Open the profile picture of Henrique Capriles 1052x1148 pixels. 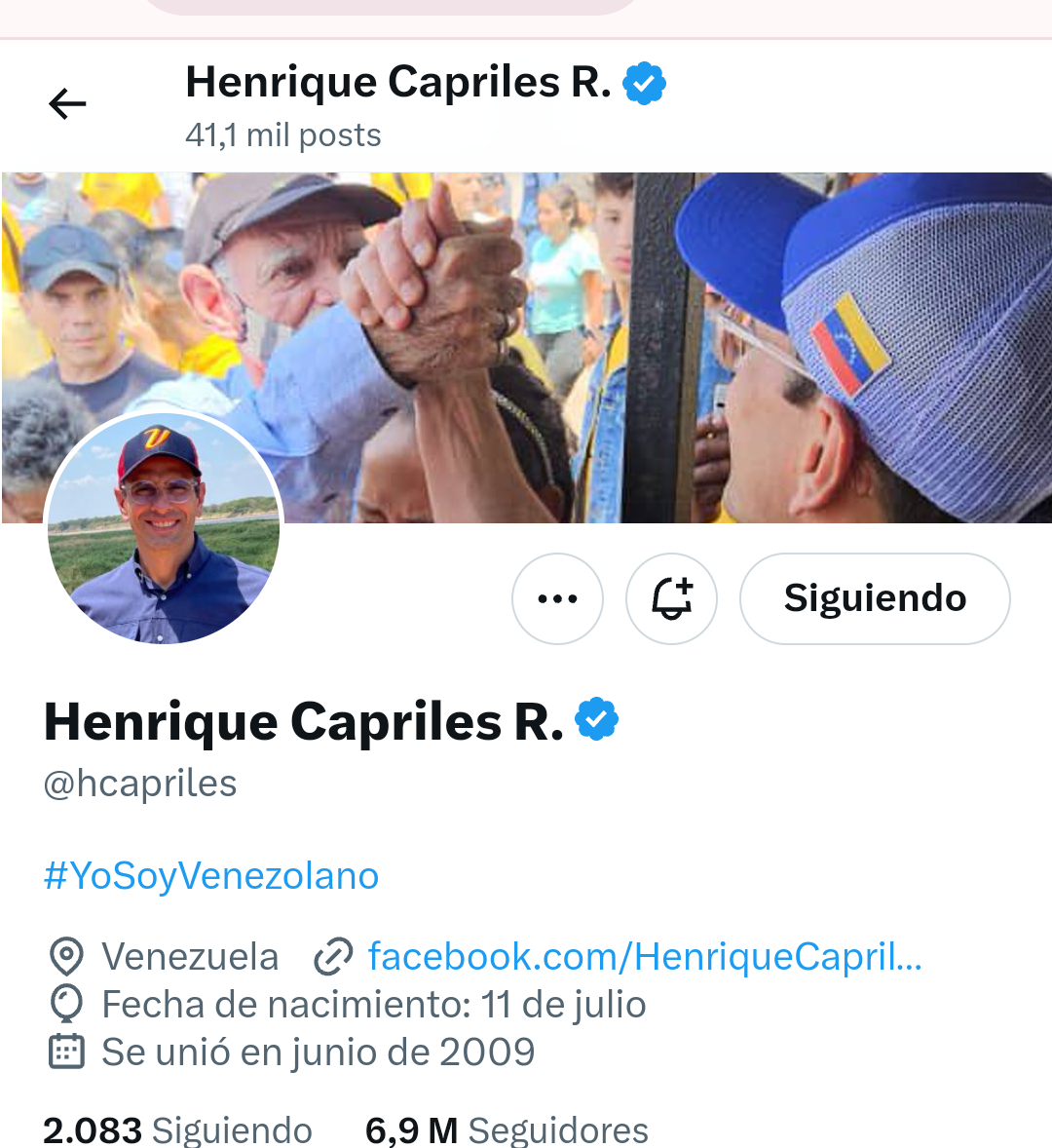coord(164,528)
